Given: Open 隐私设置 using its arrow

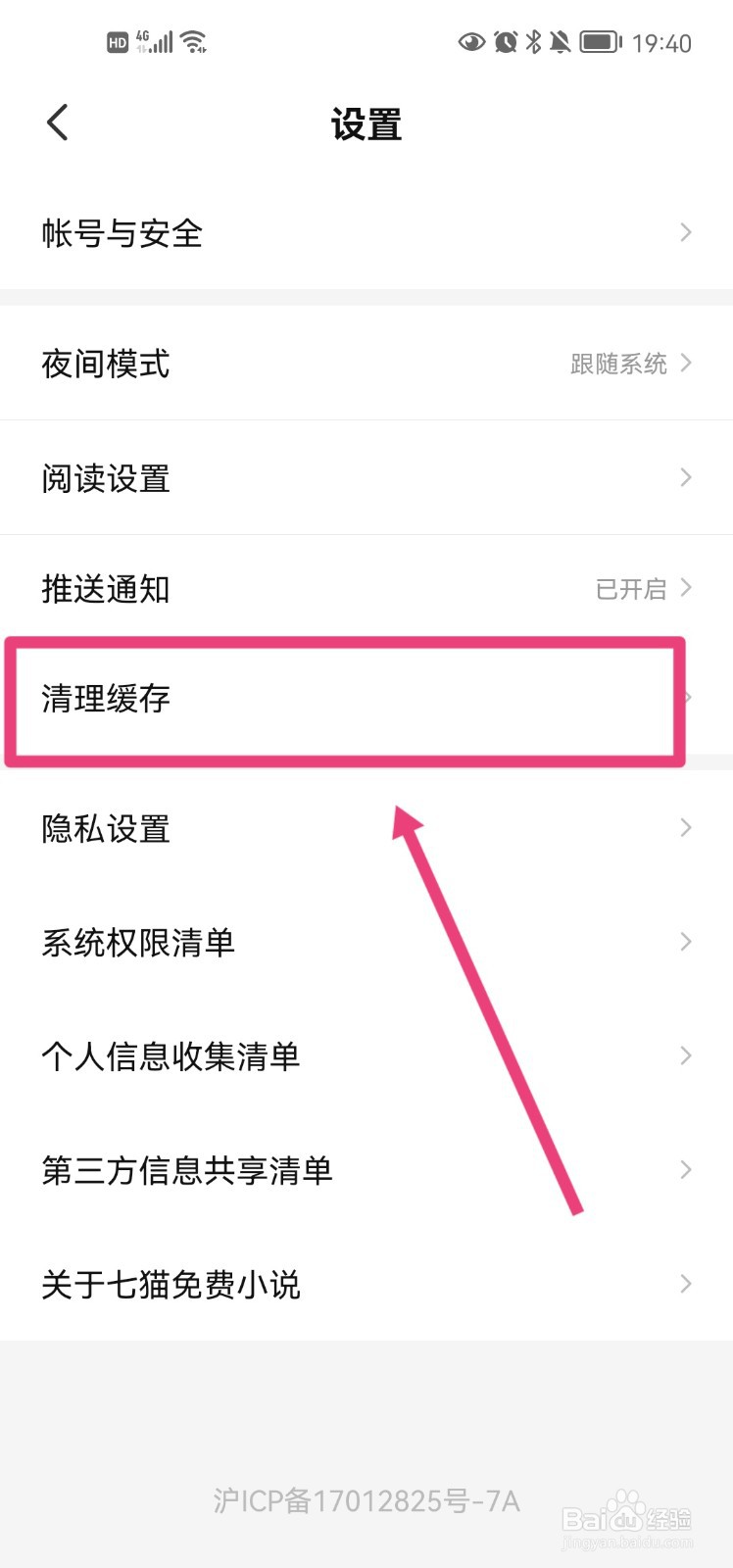Looking at the screenshot, I should pos(684,828).
